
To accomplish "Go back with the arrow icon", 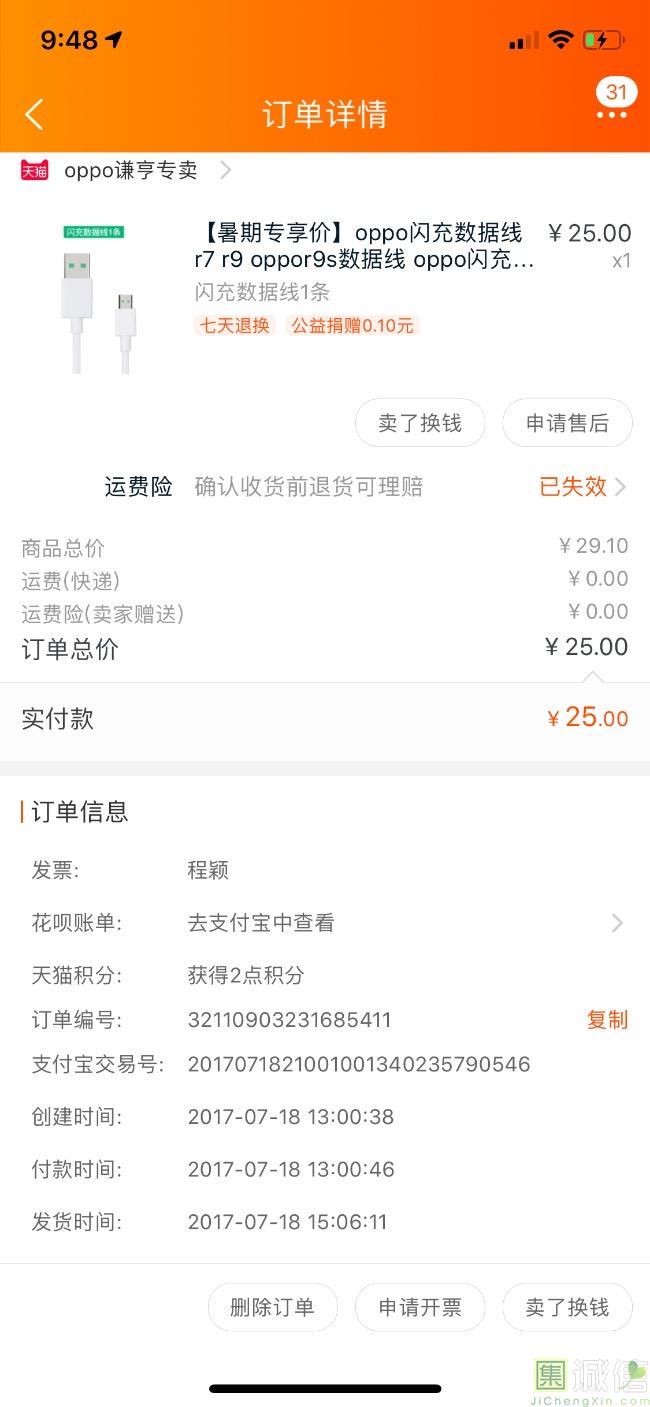I will click(x=34, y=114).
